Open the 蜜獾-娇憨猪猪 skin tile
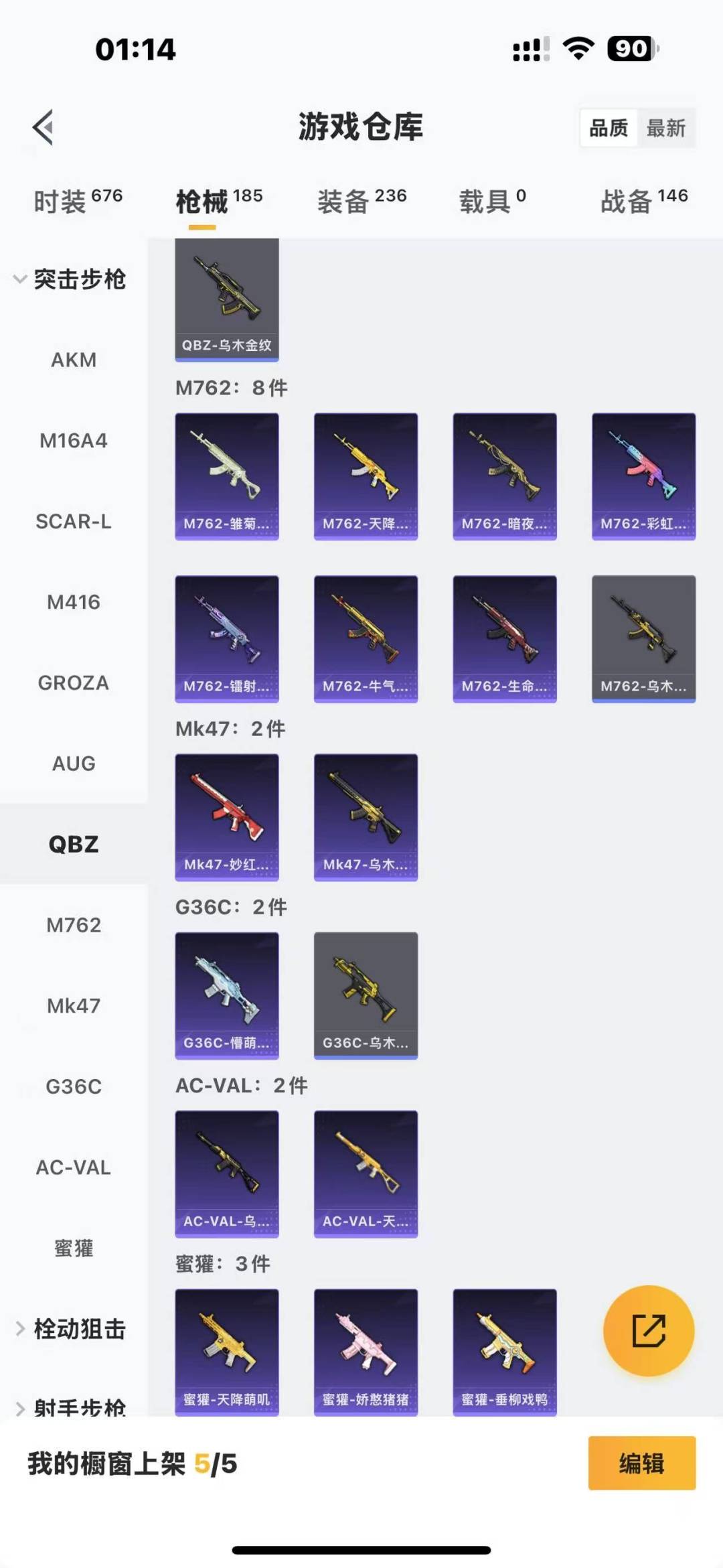 pos(366,1351)
